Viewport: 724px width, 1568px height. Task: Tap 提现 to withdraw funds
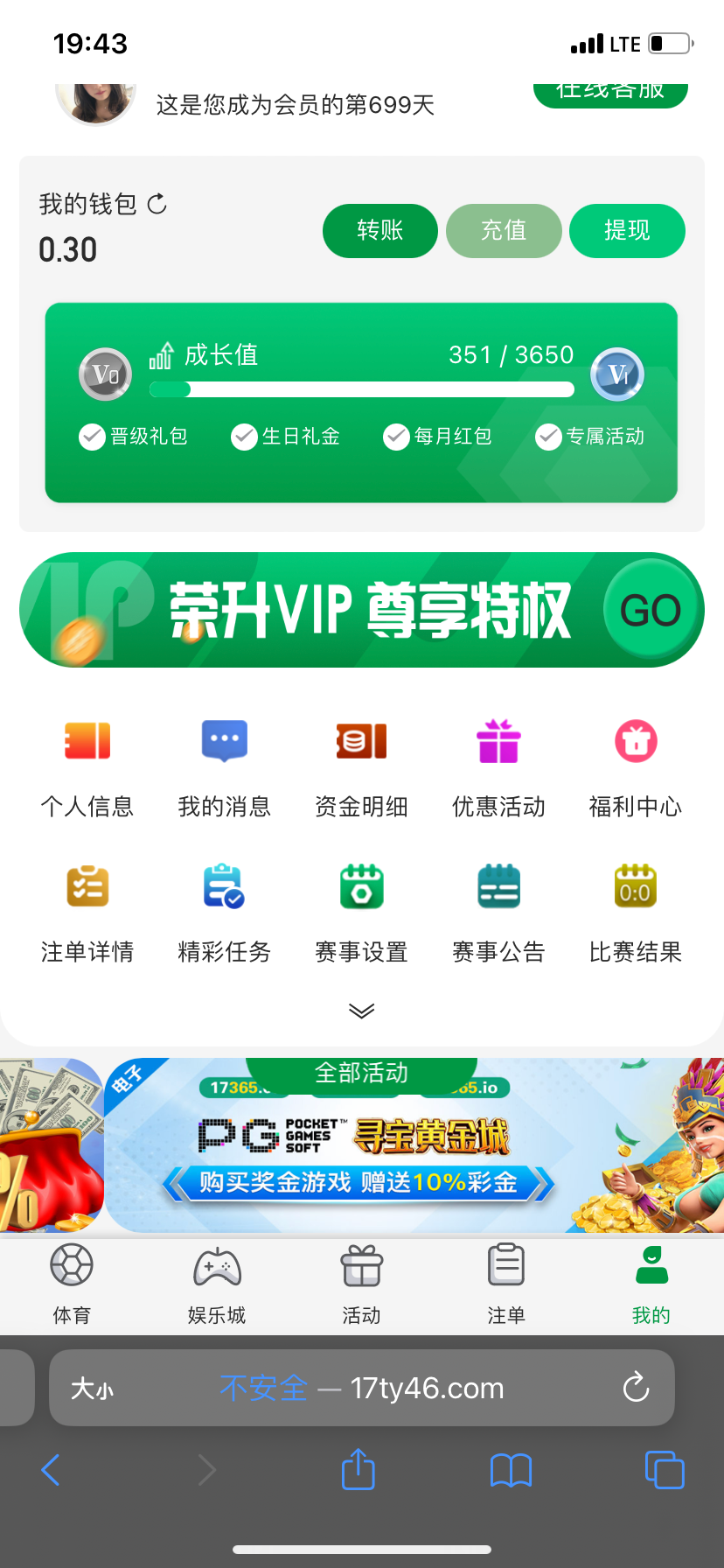point(627,231)
